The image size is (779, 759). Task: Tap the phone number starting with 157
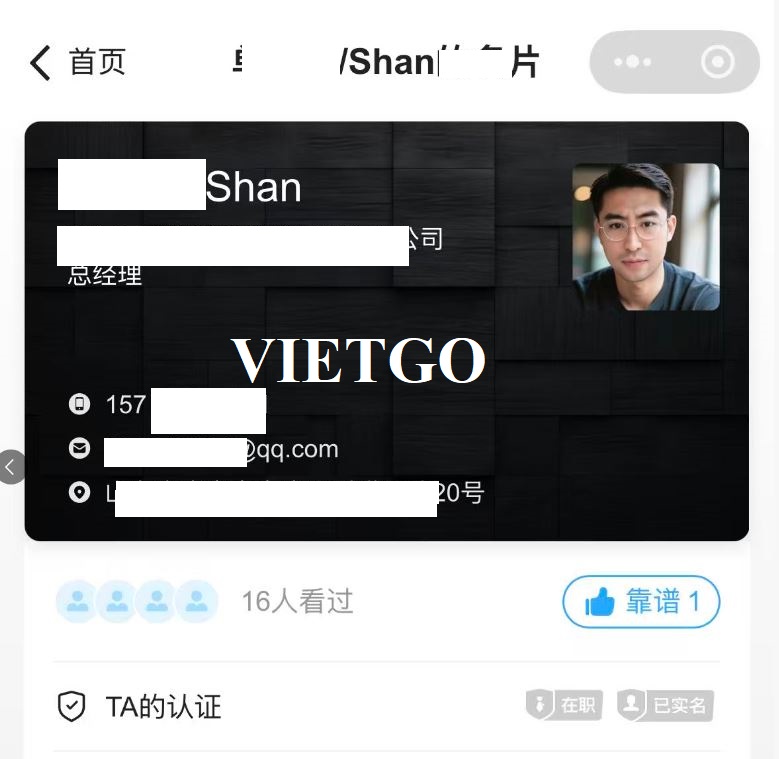click(185, 405)
